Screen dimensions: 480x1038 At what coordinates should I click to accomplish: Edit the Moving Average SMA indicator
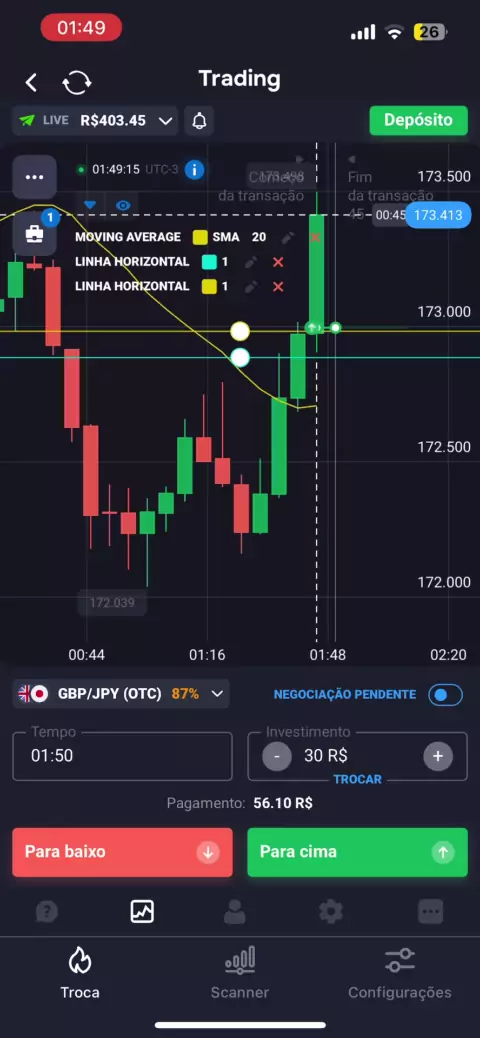tap(287, 237)
